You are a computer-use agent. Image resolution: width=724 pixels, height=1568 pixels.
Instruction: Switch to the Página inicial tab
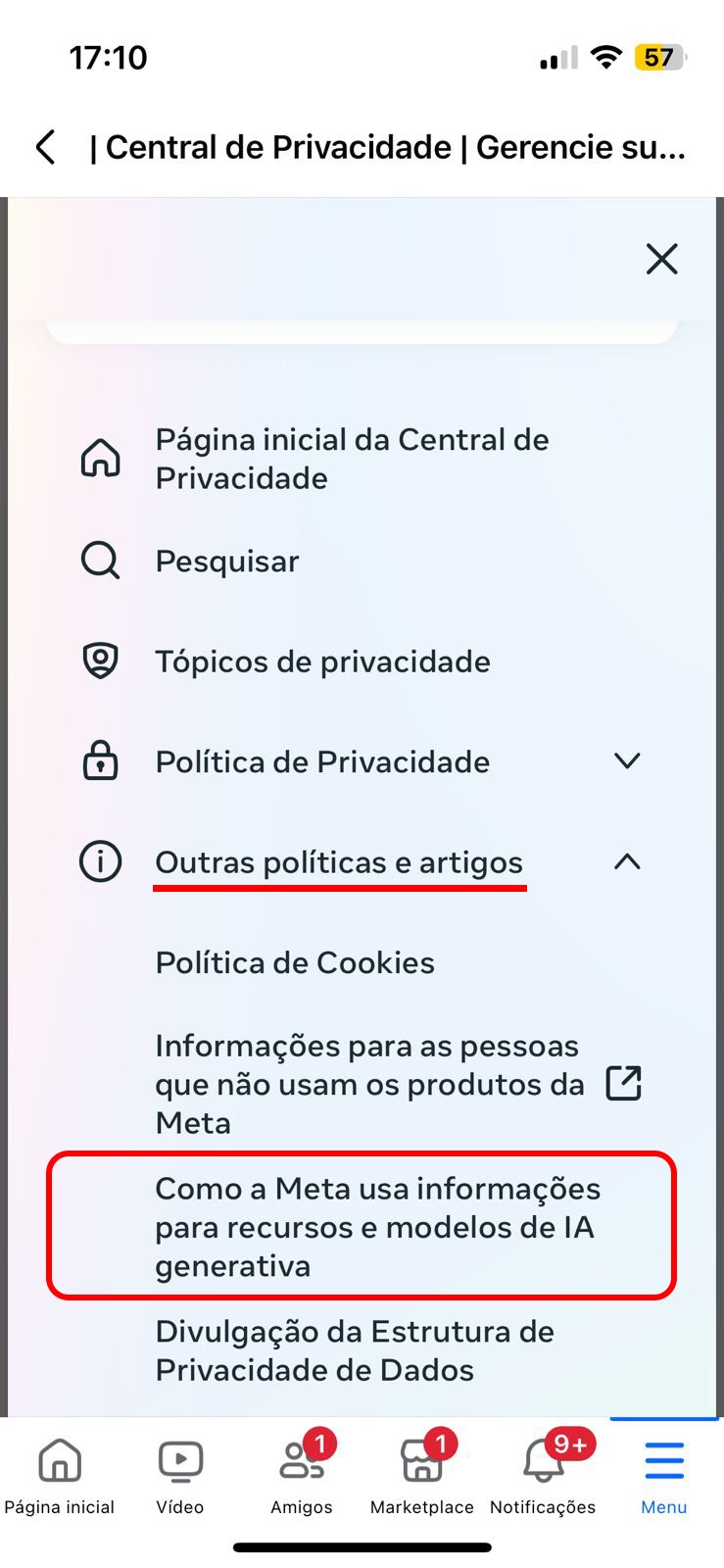[60, 1476]
